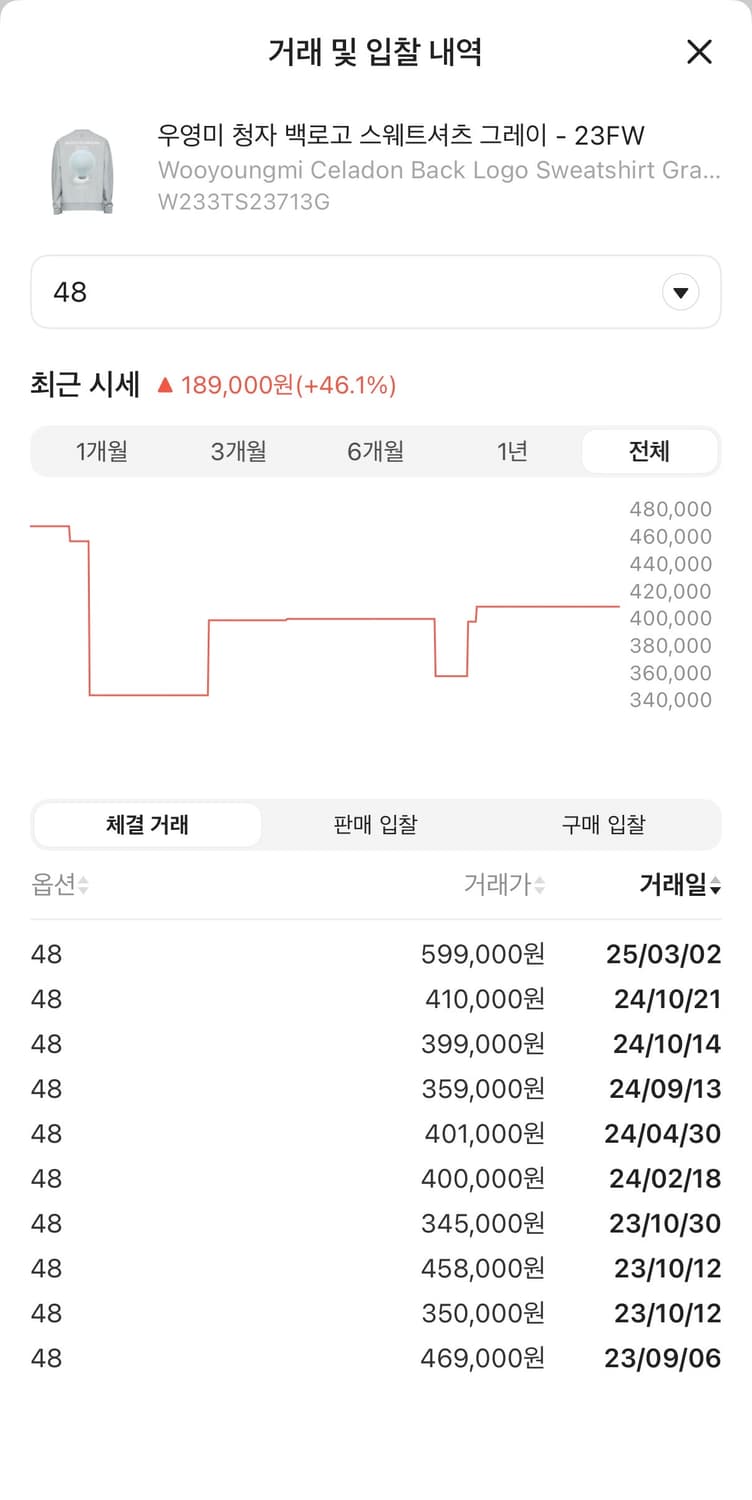Click the transaction row dated 24/10/21
This screenshot has height=1500, width=752.
coord(375,999)
